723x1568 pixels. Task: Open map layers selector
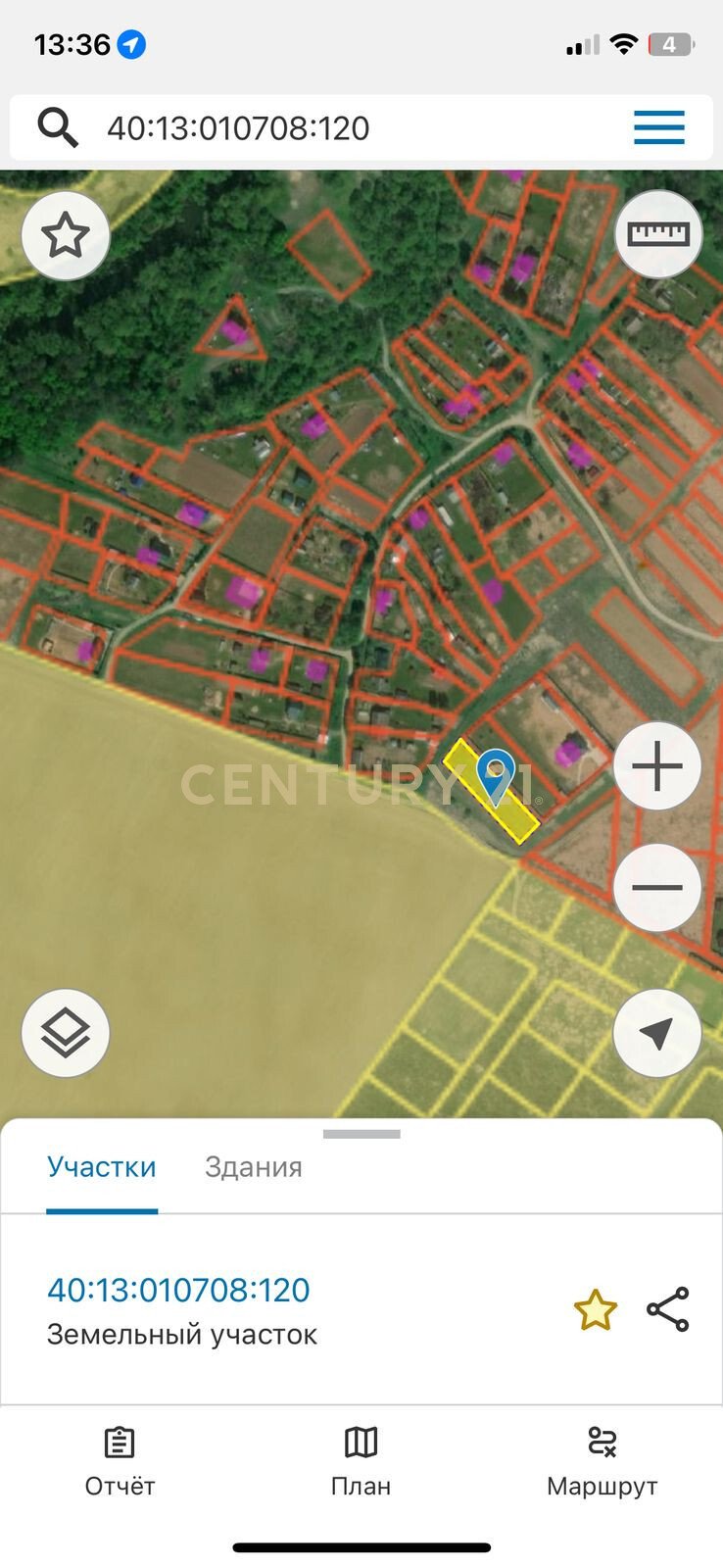tap(66, 1033)
